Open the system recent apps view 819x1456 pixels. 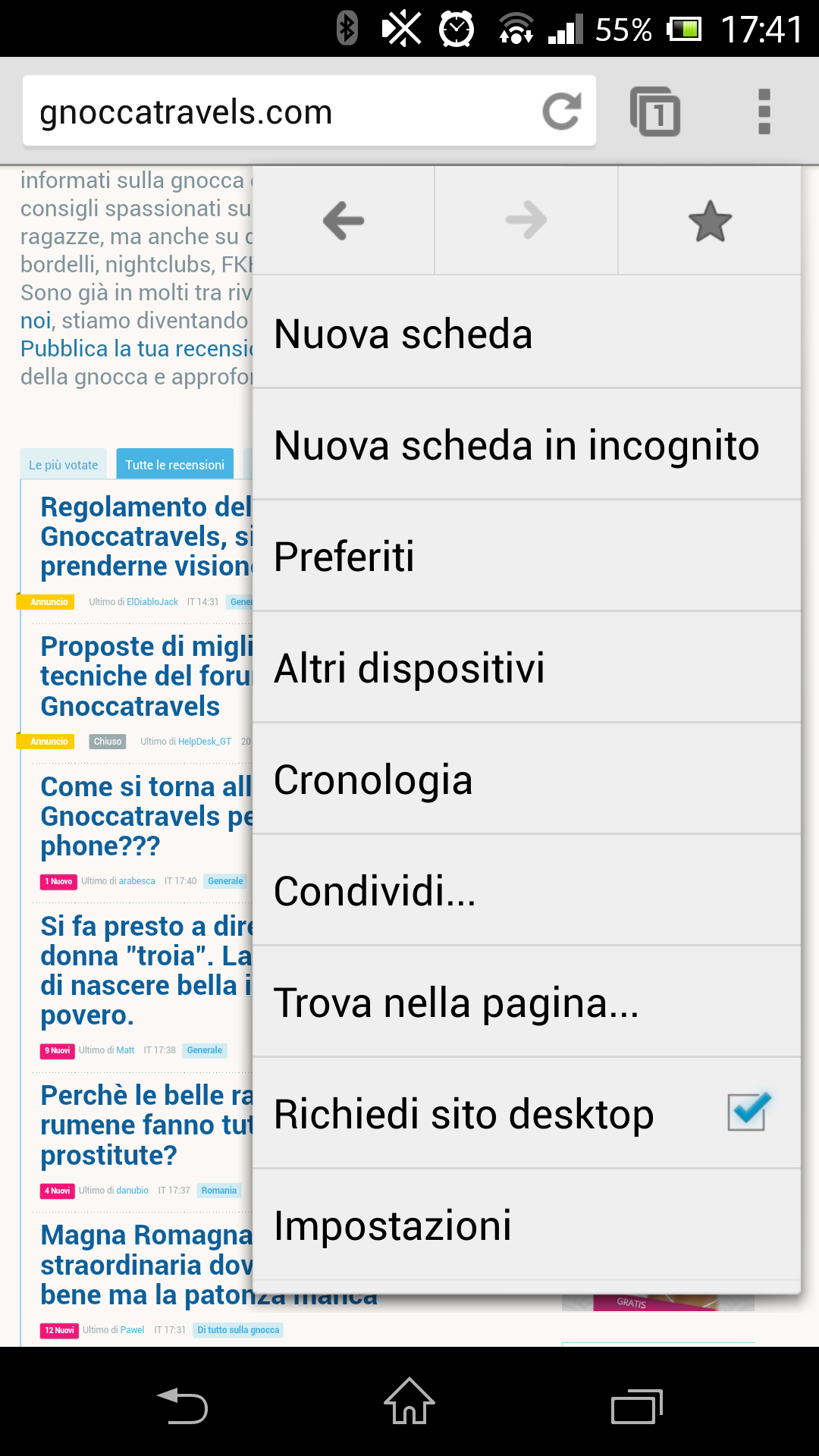[x=637, y=1406]
